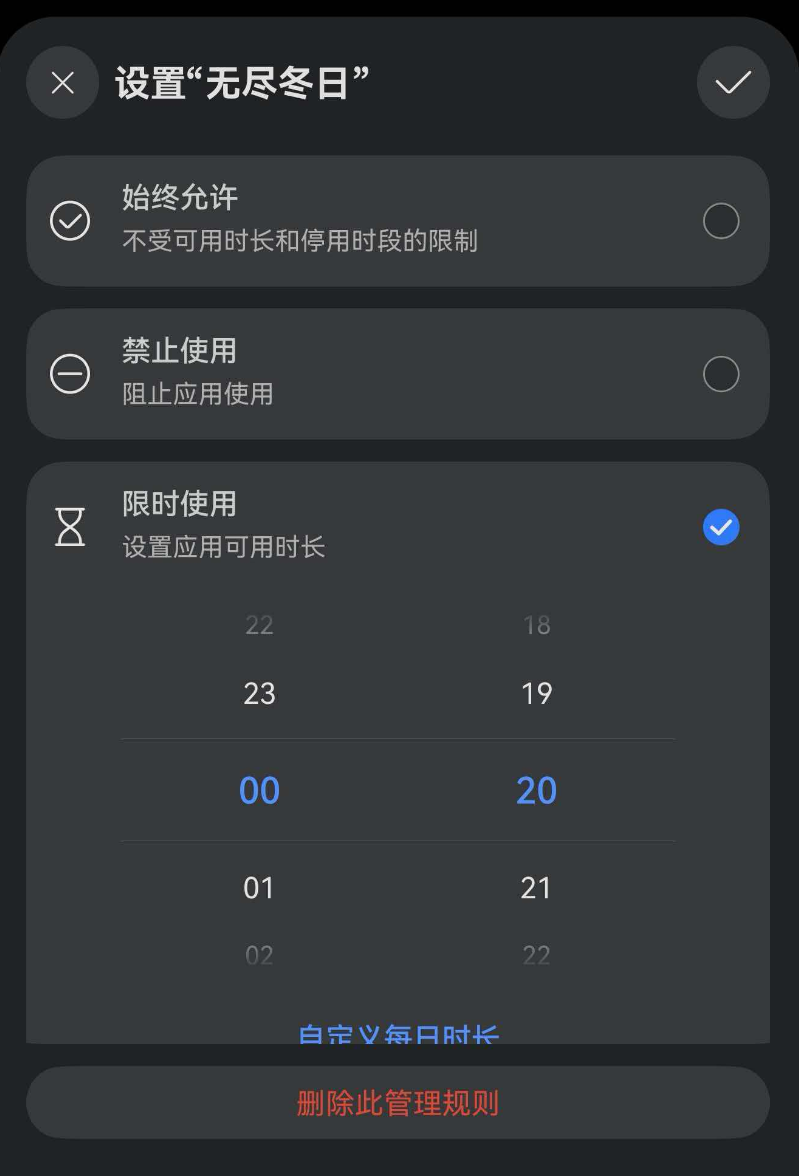This screenshot has height=1176, width=799.
Task: Click the 删除此管理规则 button
Action: pos(399,1101)
